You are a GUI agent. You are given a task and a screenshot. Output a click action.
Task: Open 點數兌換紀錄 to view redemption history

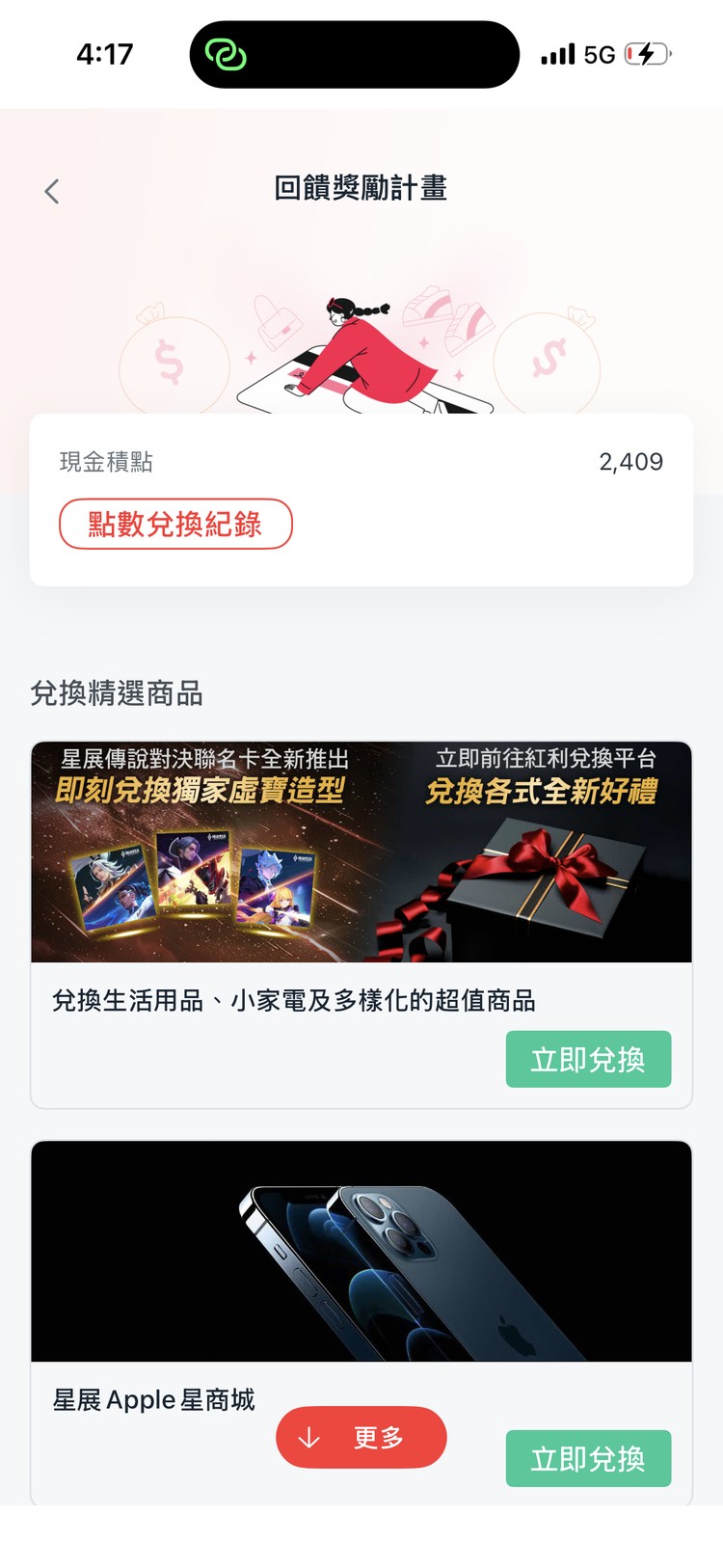coord(176,524)
